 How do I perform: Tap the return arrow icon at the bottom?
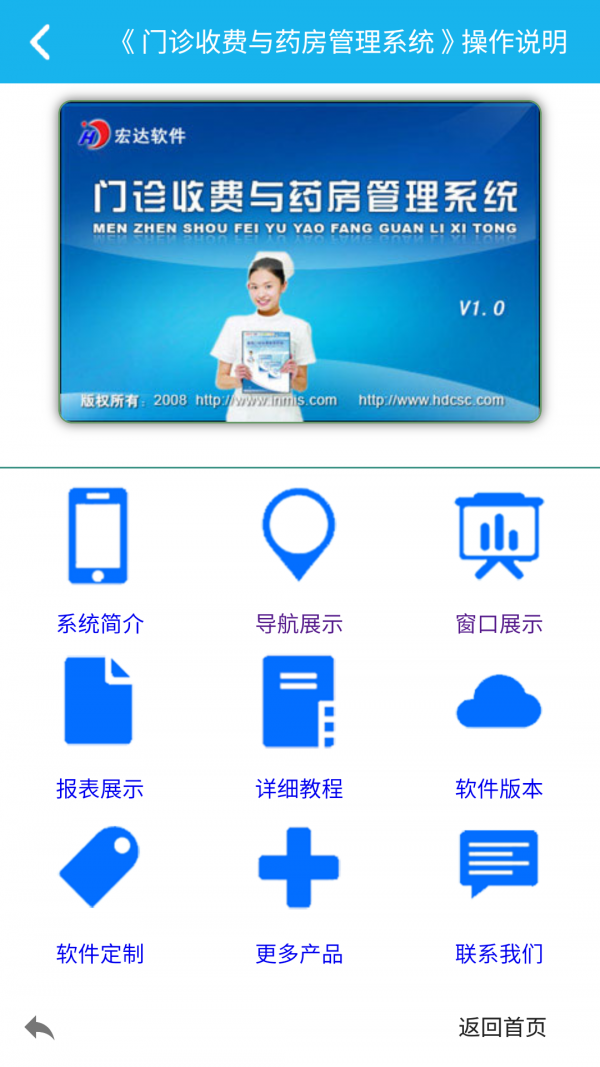[x=40, y=1027]
